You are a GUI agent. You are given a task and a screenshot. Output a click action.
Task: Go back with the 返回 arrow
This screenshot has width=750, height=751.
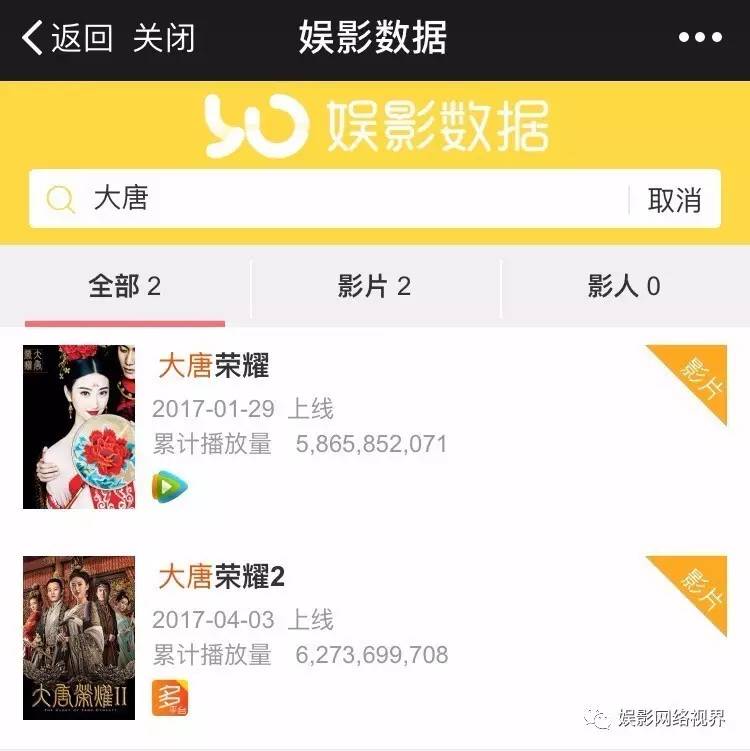[66, 39]
